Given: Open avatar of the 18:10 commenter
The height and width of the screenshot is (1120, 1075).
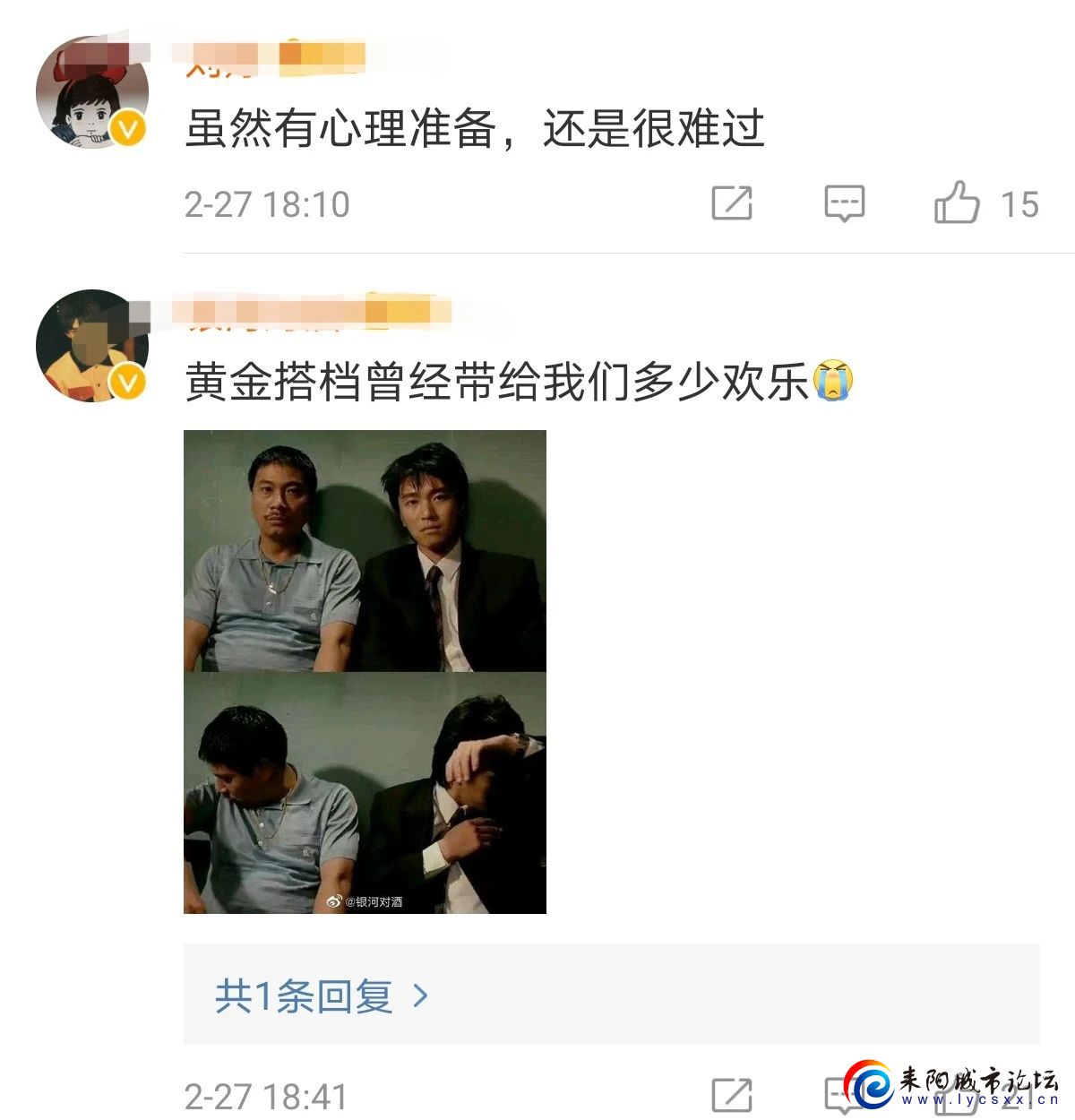Looking at the screenshot, I should [91, 93].
